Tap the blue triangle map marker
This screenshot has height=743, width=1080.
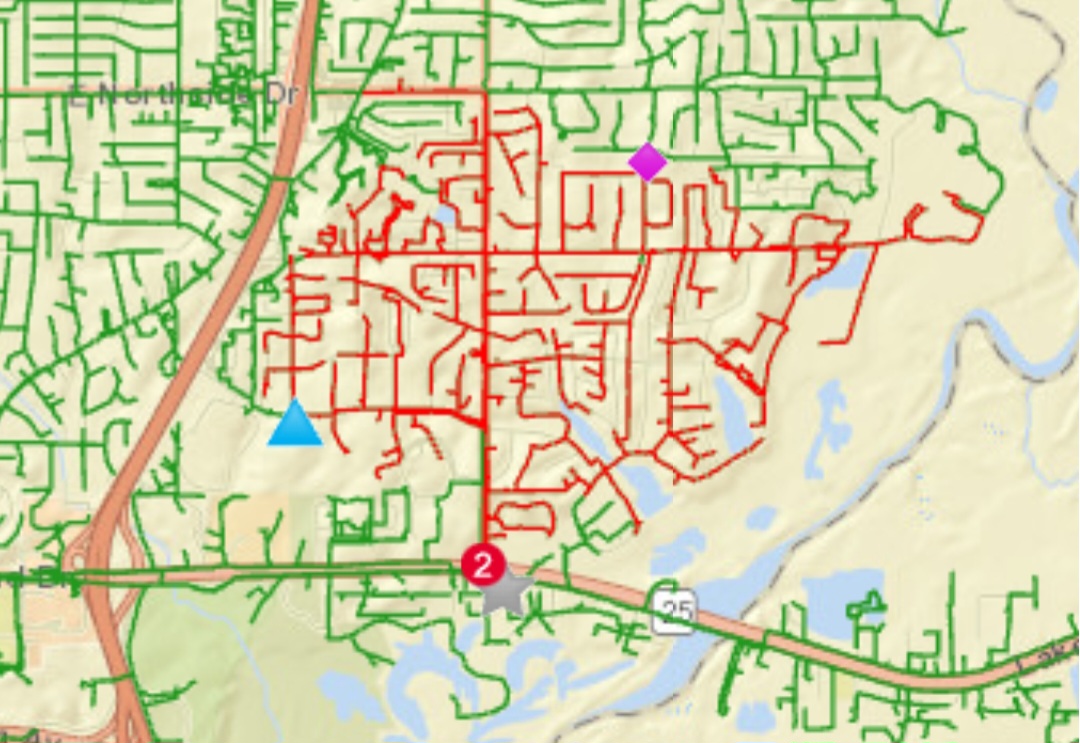[295, 425]
